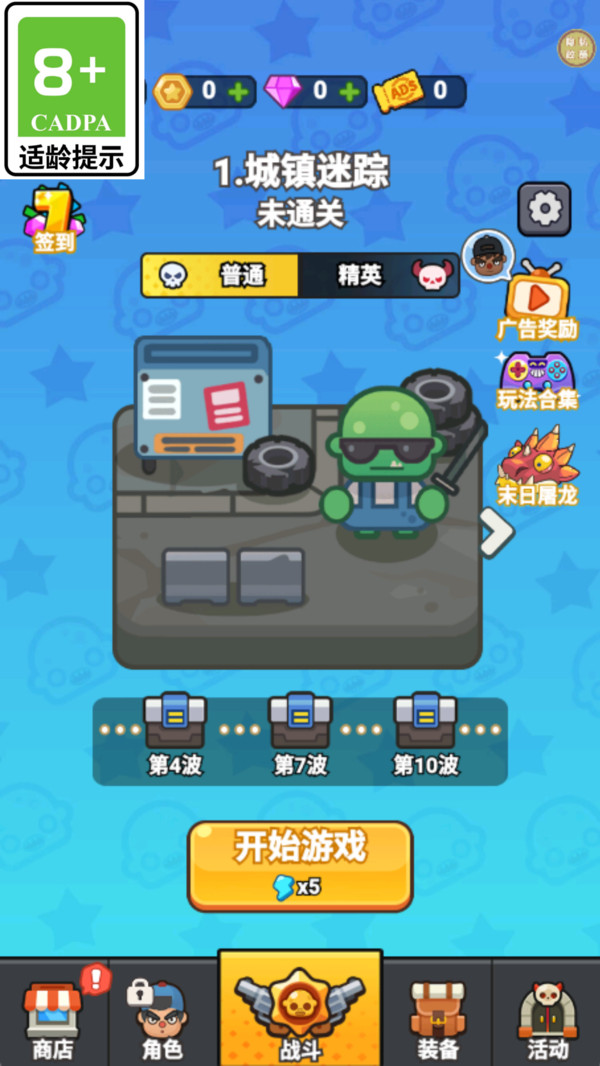Add more pink gems

(348, 92)
